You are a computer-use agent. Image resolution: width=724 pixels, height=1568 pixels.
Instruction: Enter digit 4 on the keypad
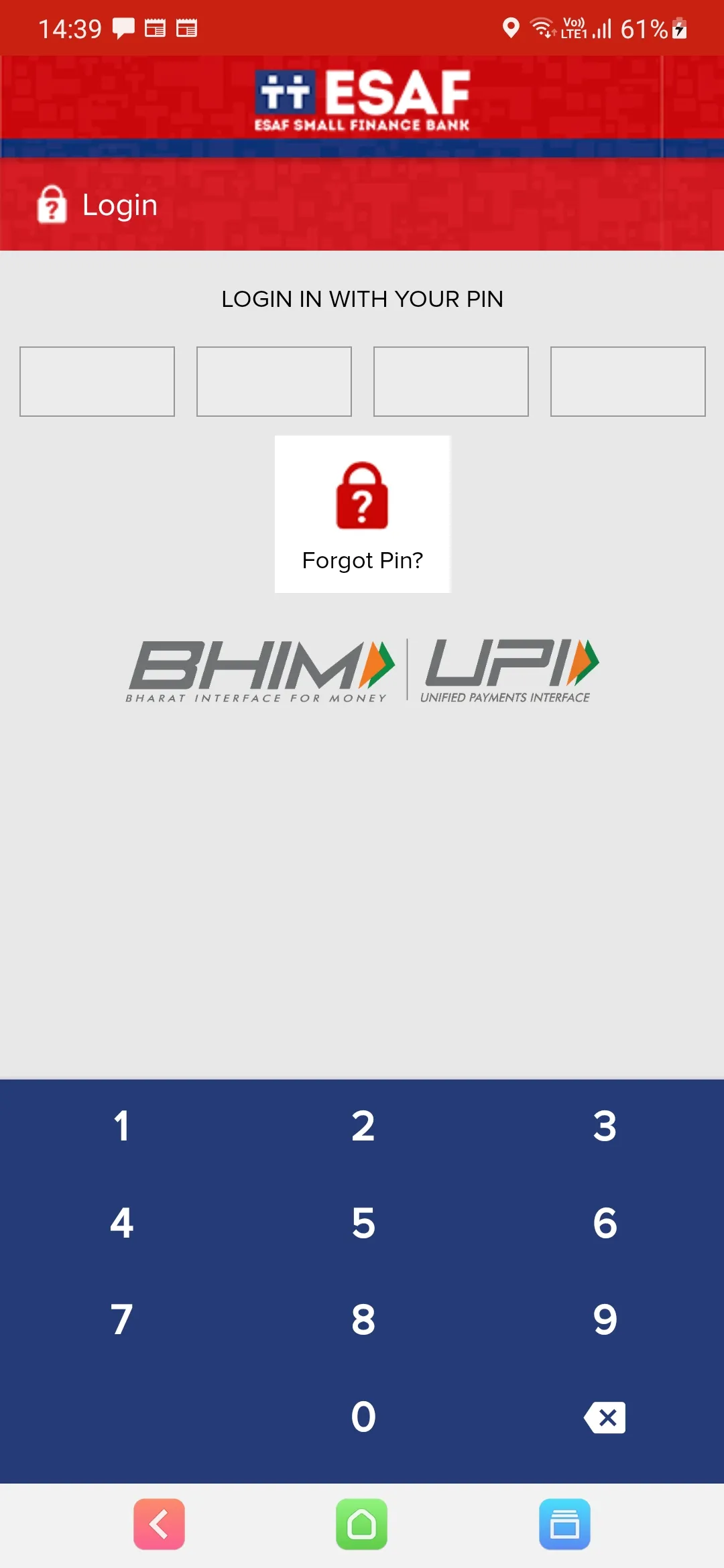[121, 1223]
